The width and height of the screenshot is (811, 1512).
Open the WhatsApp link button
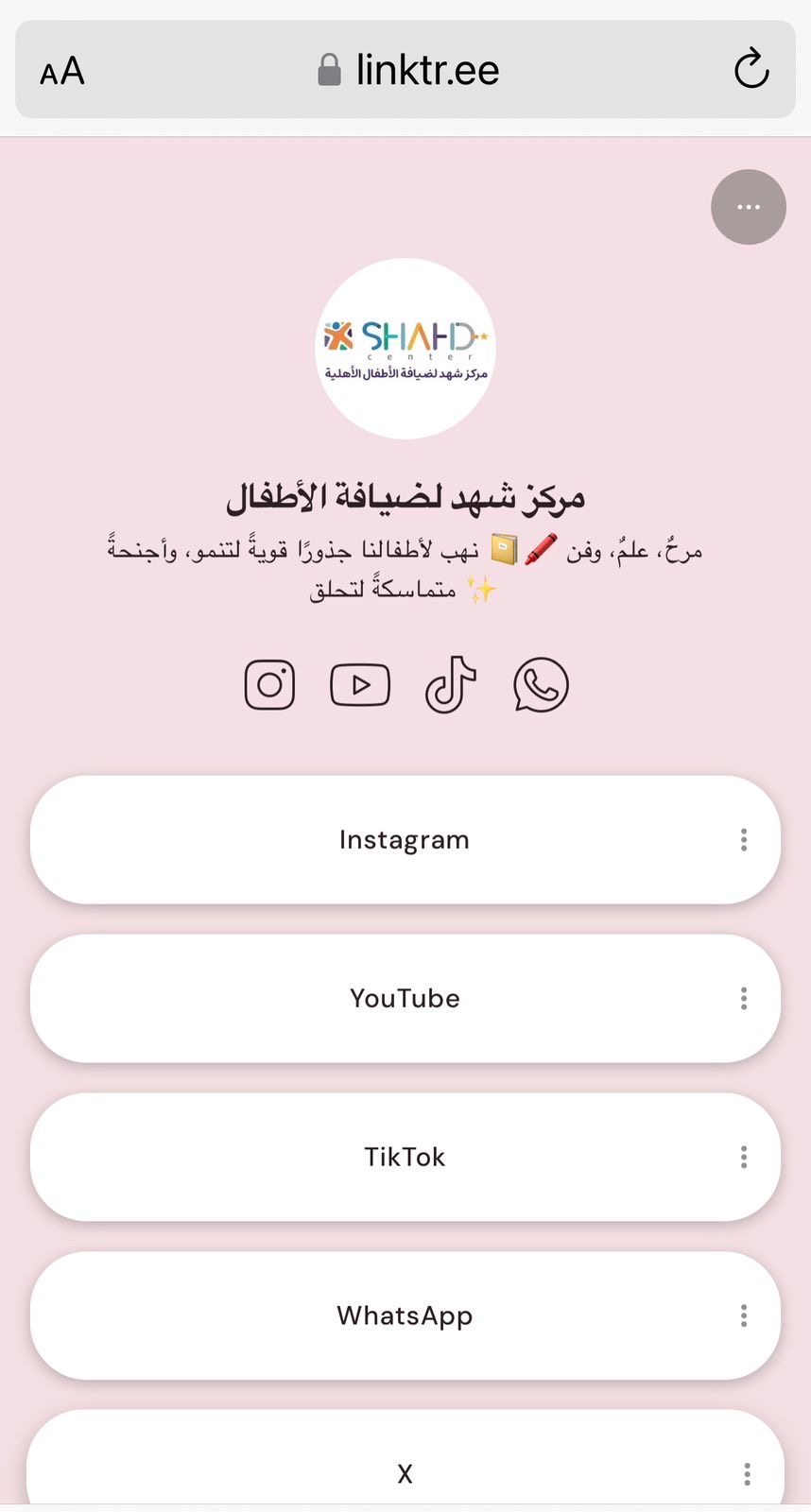(x=405, y=1316)
